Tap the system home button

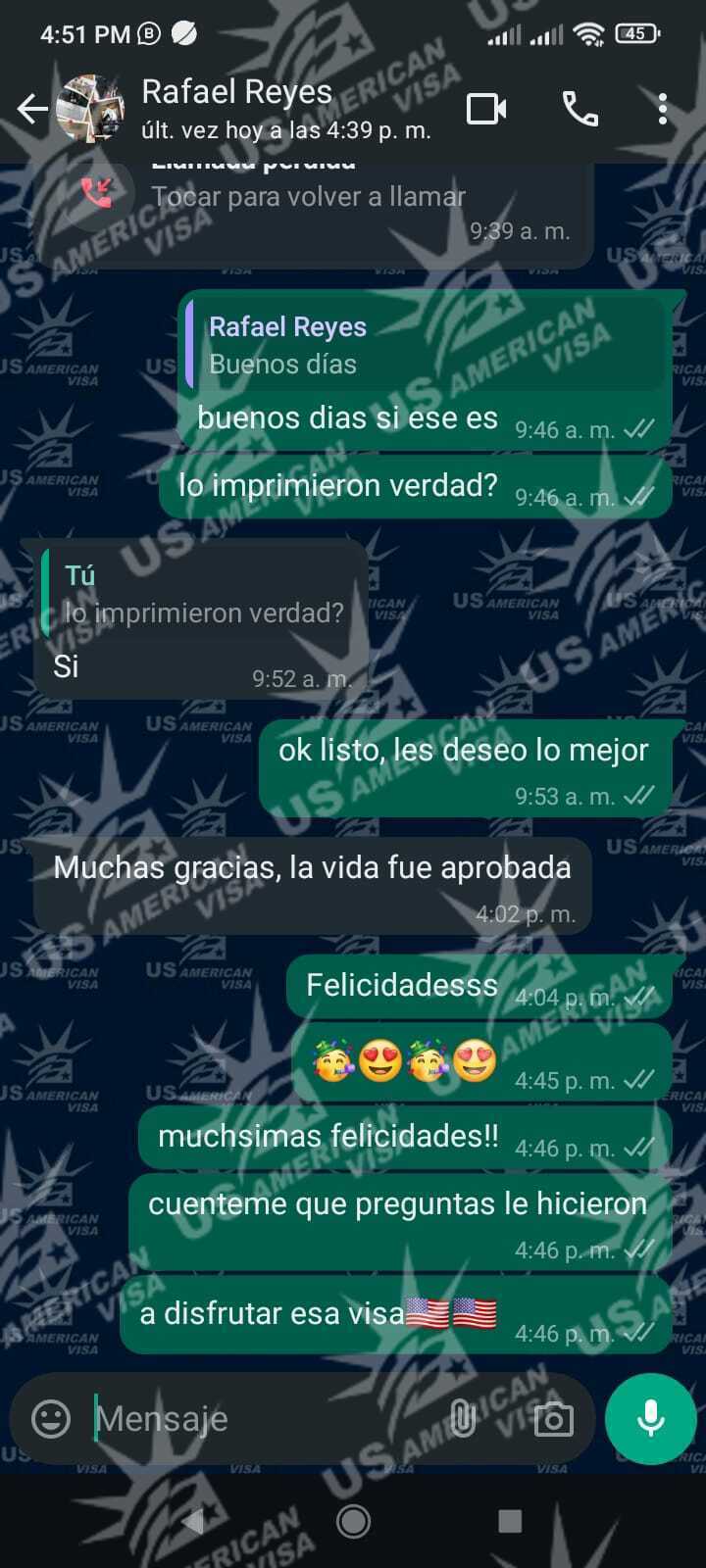353,1521
